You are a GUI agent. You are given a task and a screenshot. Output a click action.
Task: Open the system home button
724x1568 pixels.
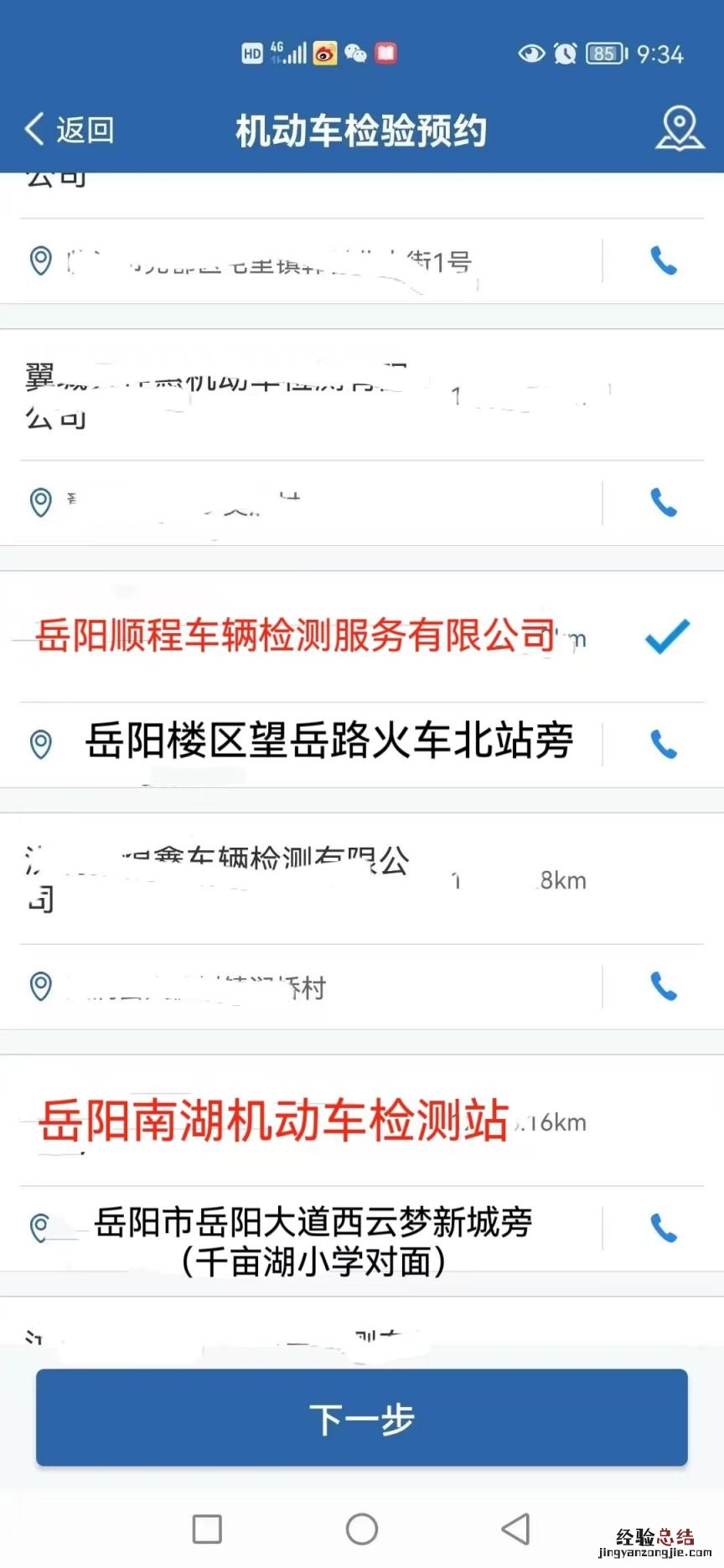click(362, 1529)
